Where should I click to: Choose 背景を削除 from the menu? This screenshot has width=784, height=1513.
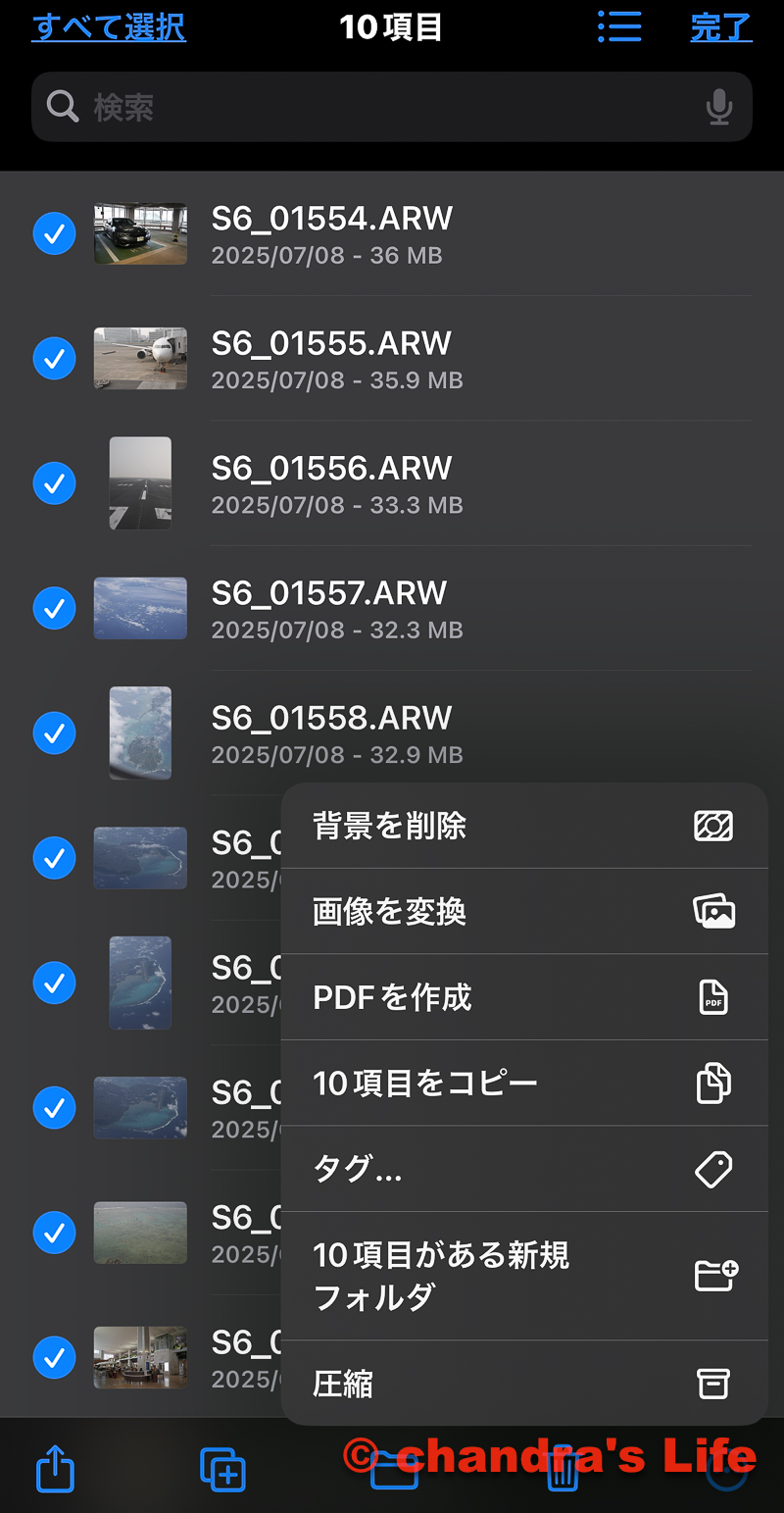(524, 827)
